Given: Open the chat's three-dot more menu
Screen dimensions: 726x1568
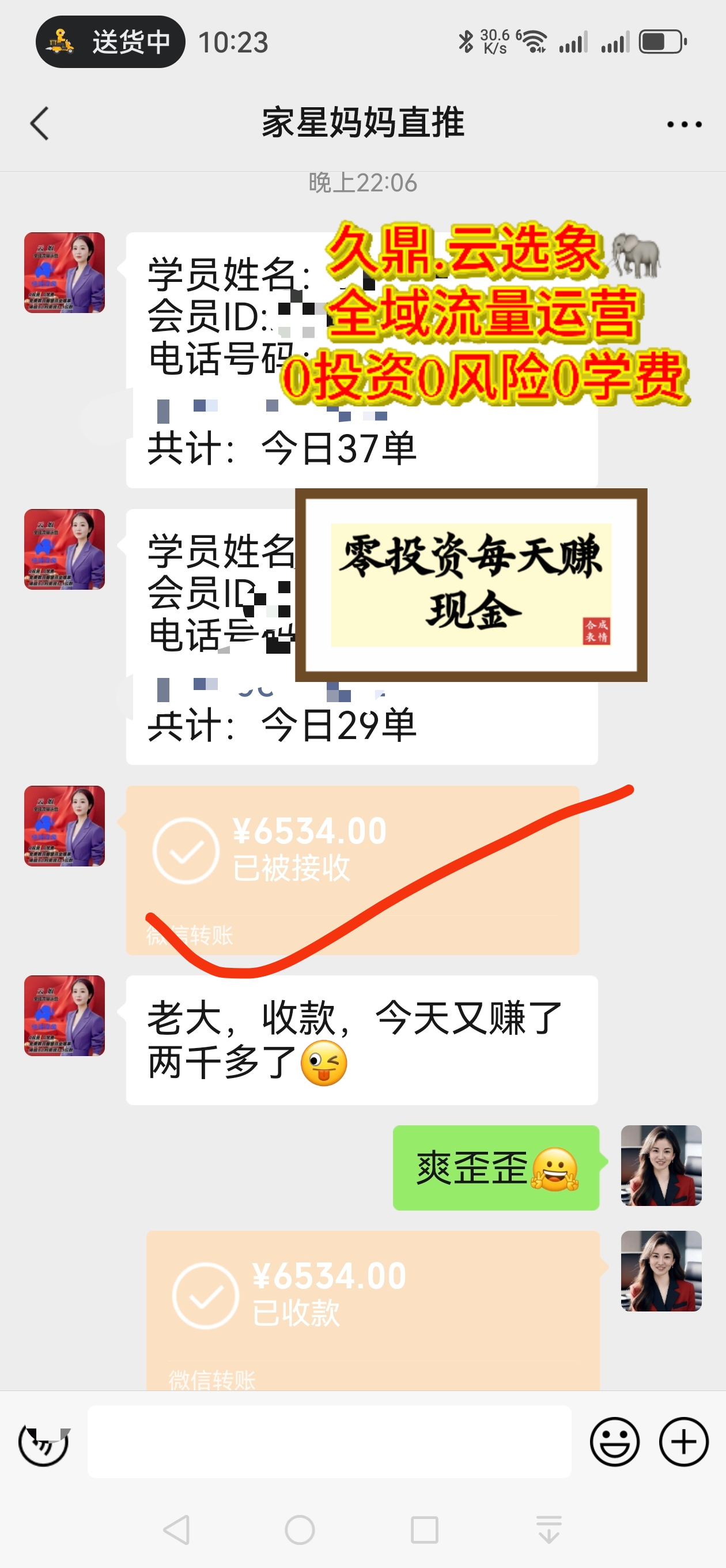Looking at the screenshot, I should coord(683,124).
